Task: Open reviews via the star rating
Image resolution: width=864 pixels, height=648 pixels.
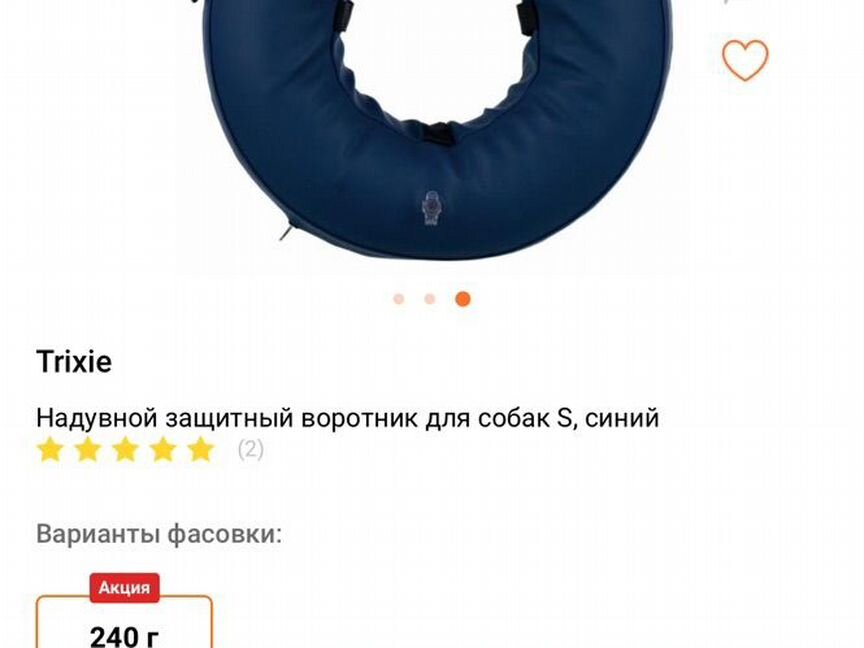Action: 125,450
